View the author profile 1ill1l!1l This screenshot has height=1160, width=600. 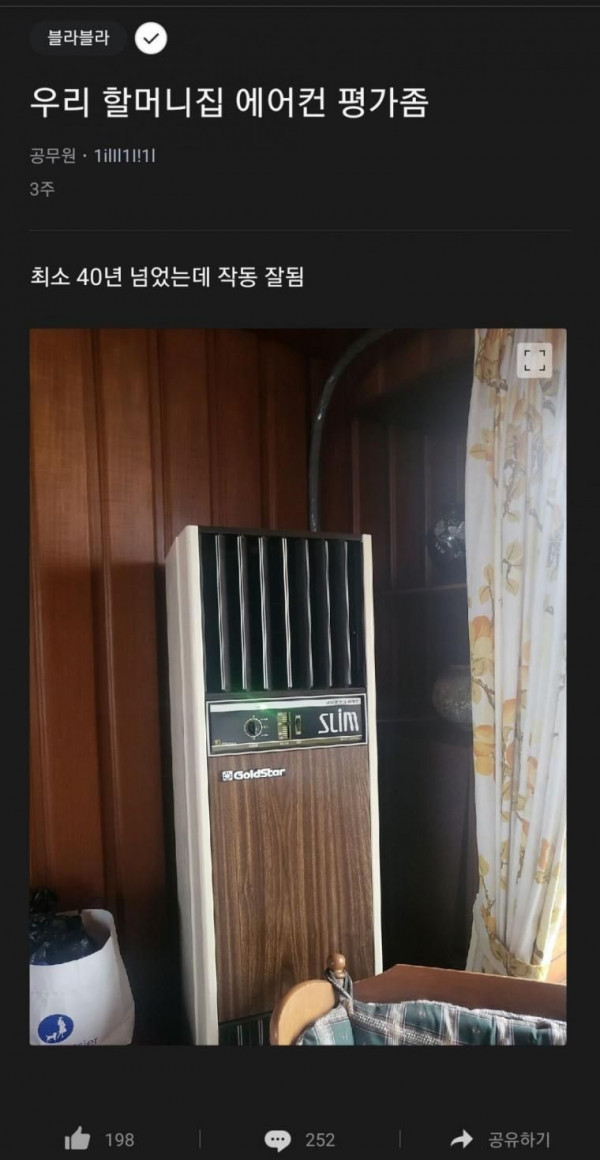point(125,155)
